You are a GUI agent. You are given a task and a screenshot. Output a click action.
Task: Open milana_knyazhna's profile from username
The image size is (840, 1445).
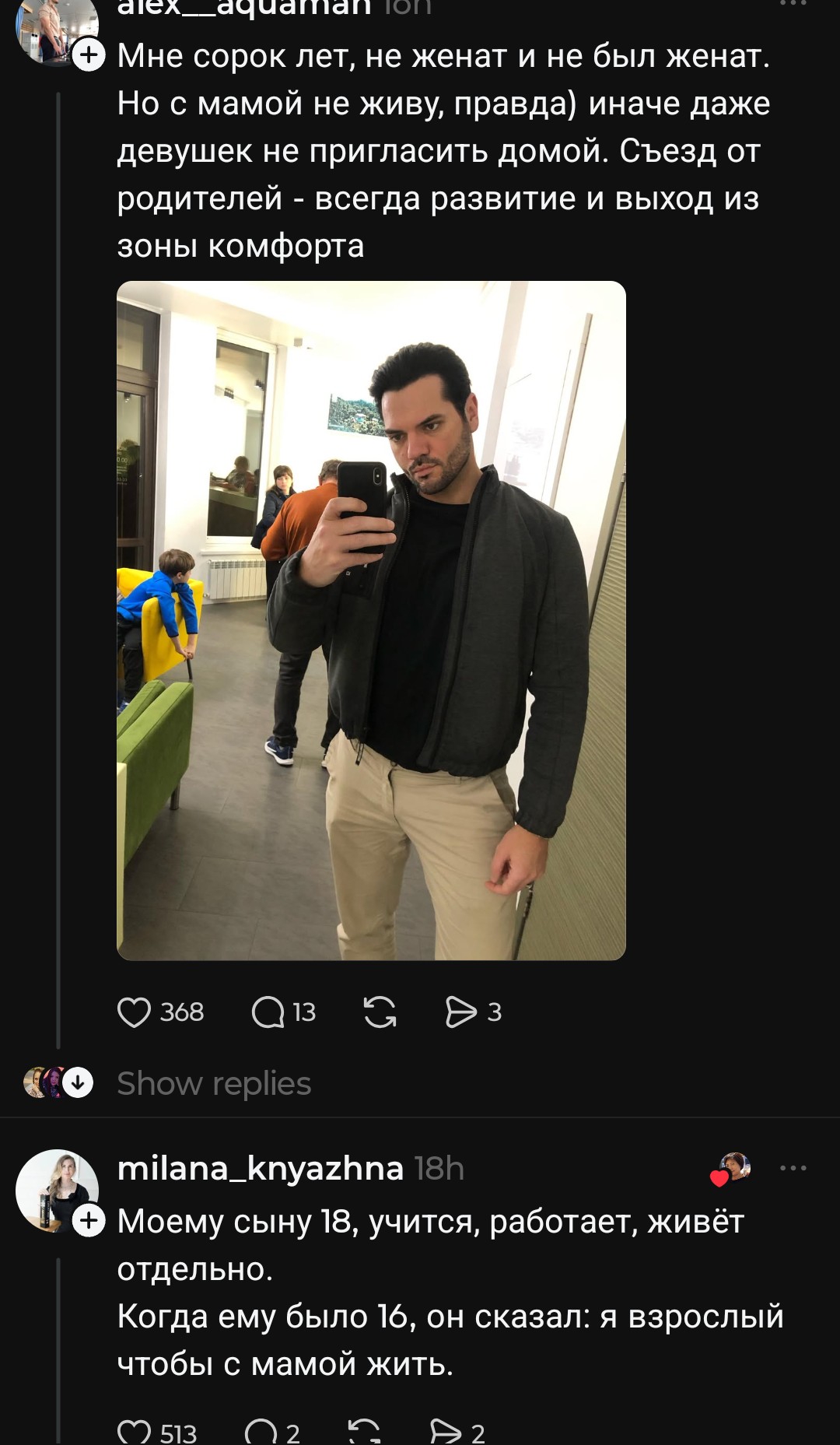pyautogui.click(x=260, y=1168)
